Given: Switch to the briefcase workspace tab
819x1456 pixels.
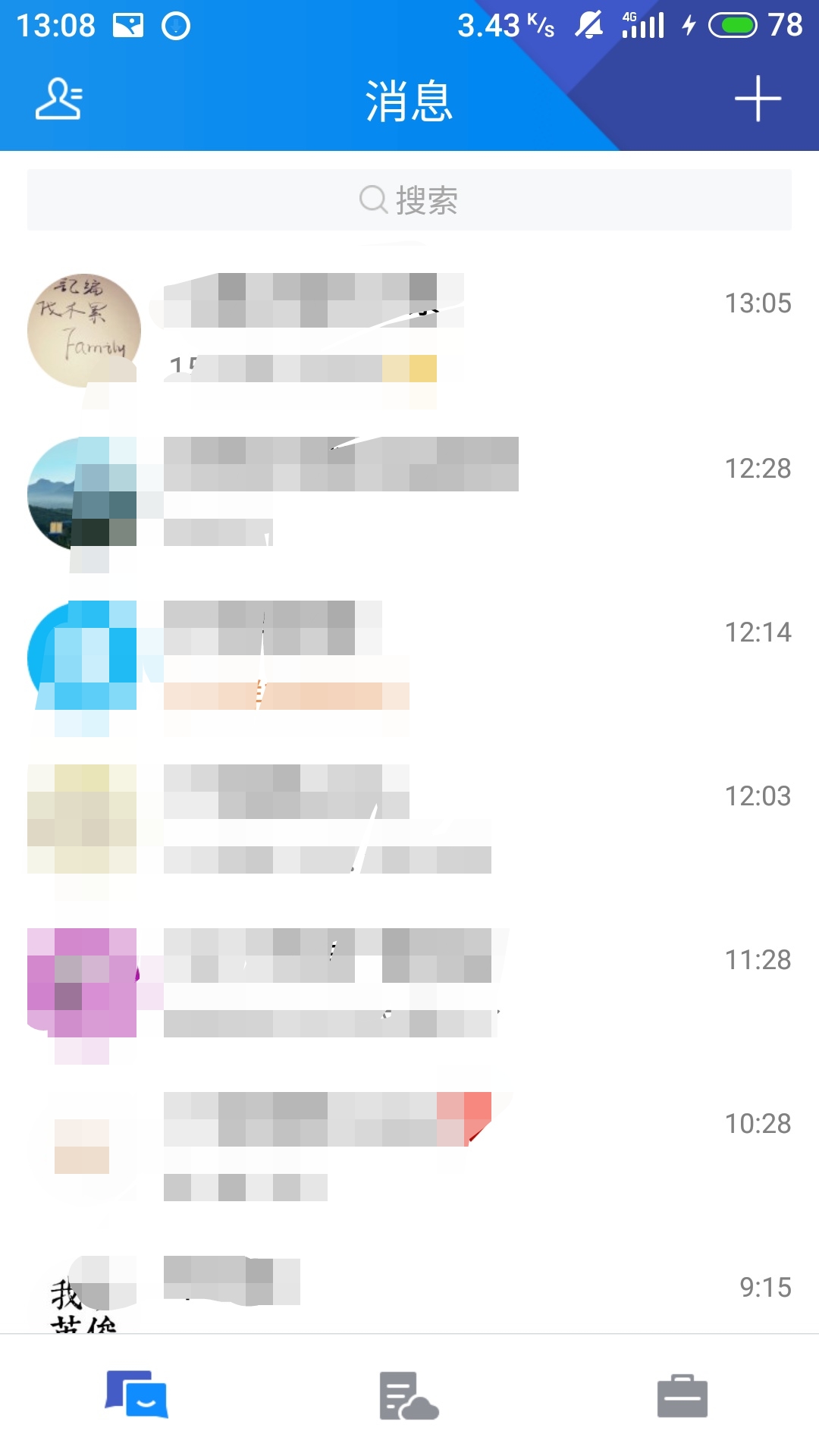Looking at the screenshot, I should pos(682,1395).
